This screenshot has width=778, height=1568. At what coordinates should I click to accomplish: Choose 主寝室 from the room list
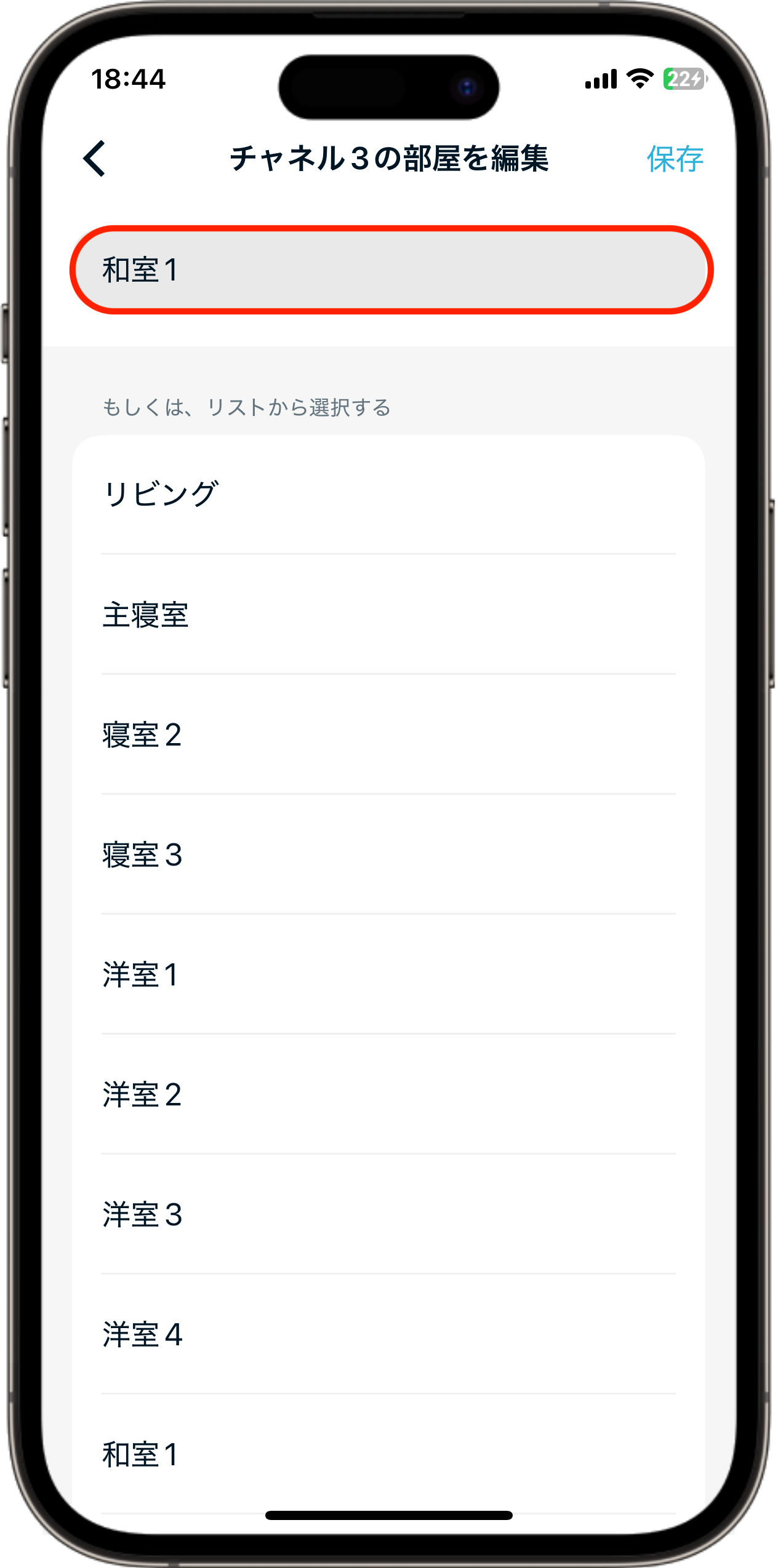click(388, 615)
